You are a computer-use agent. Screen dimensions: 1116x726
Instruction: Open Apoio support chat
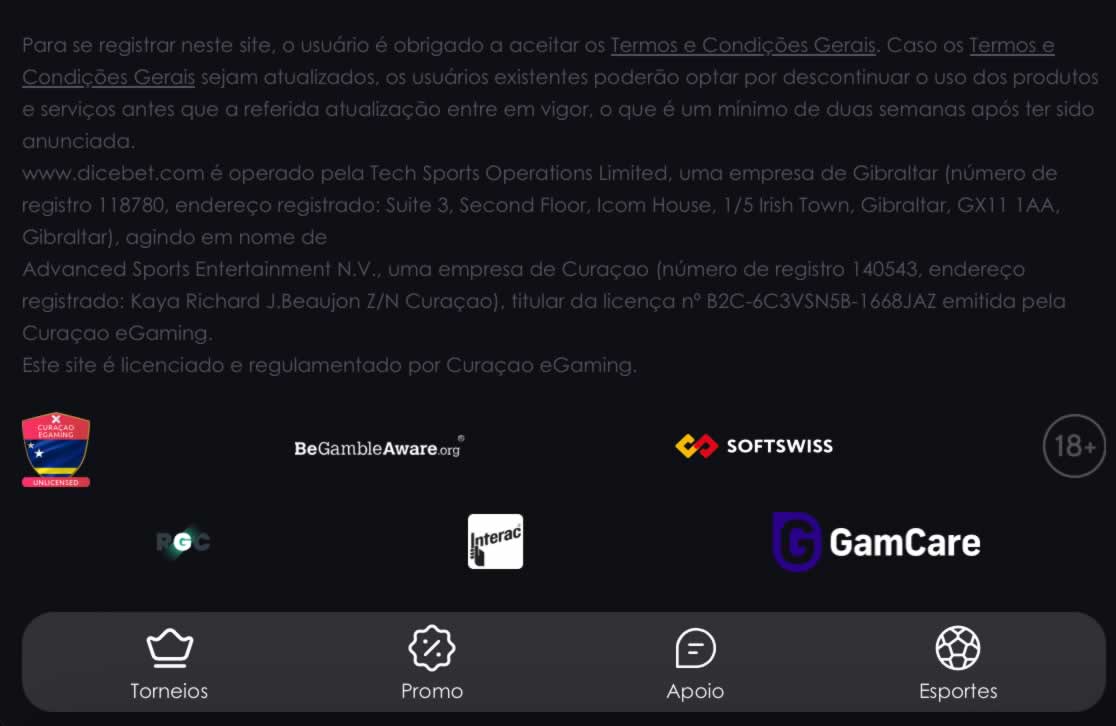(695, 664)
